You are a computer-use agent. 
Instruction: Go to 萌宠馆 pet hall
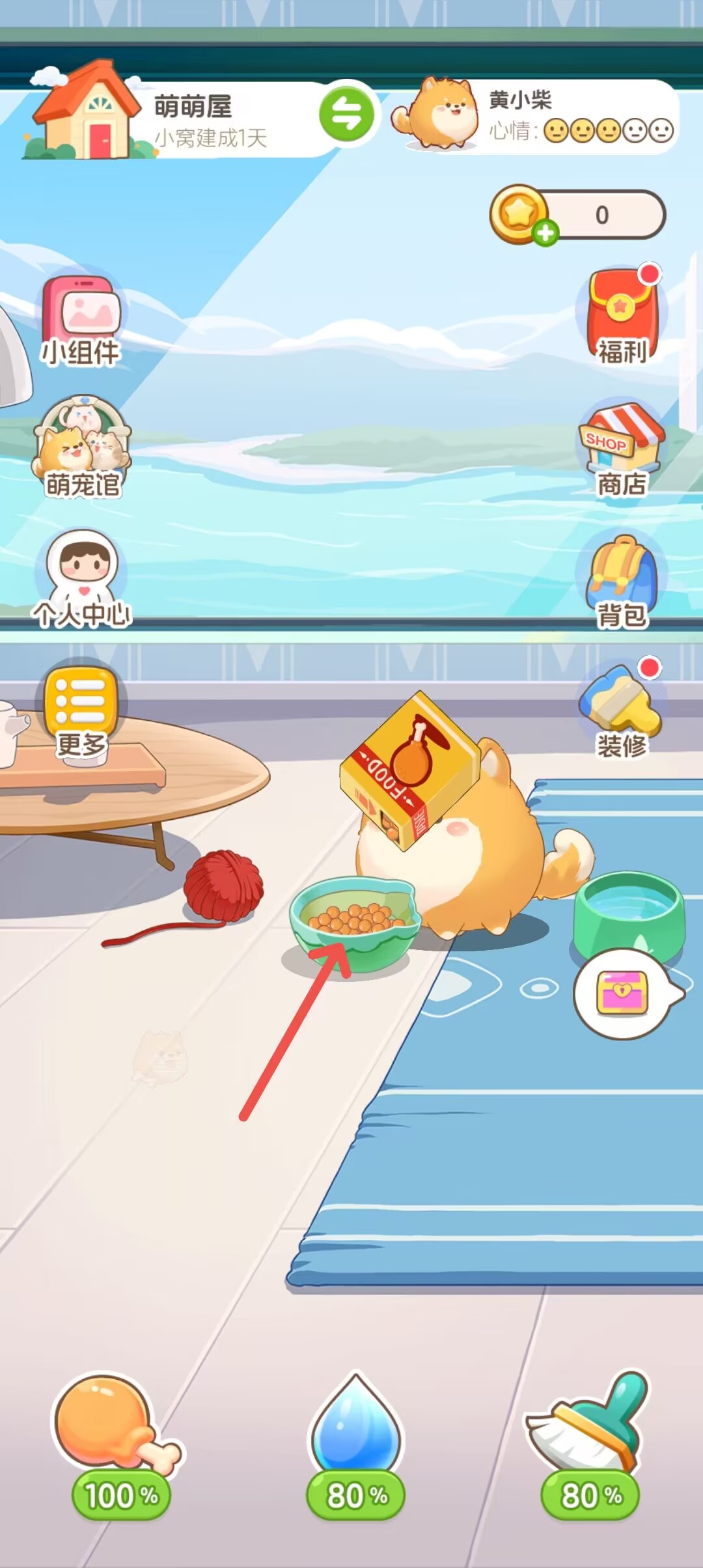[83, 446]
